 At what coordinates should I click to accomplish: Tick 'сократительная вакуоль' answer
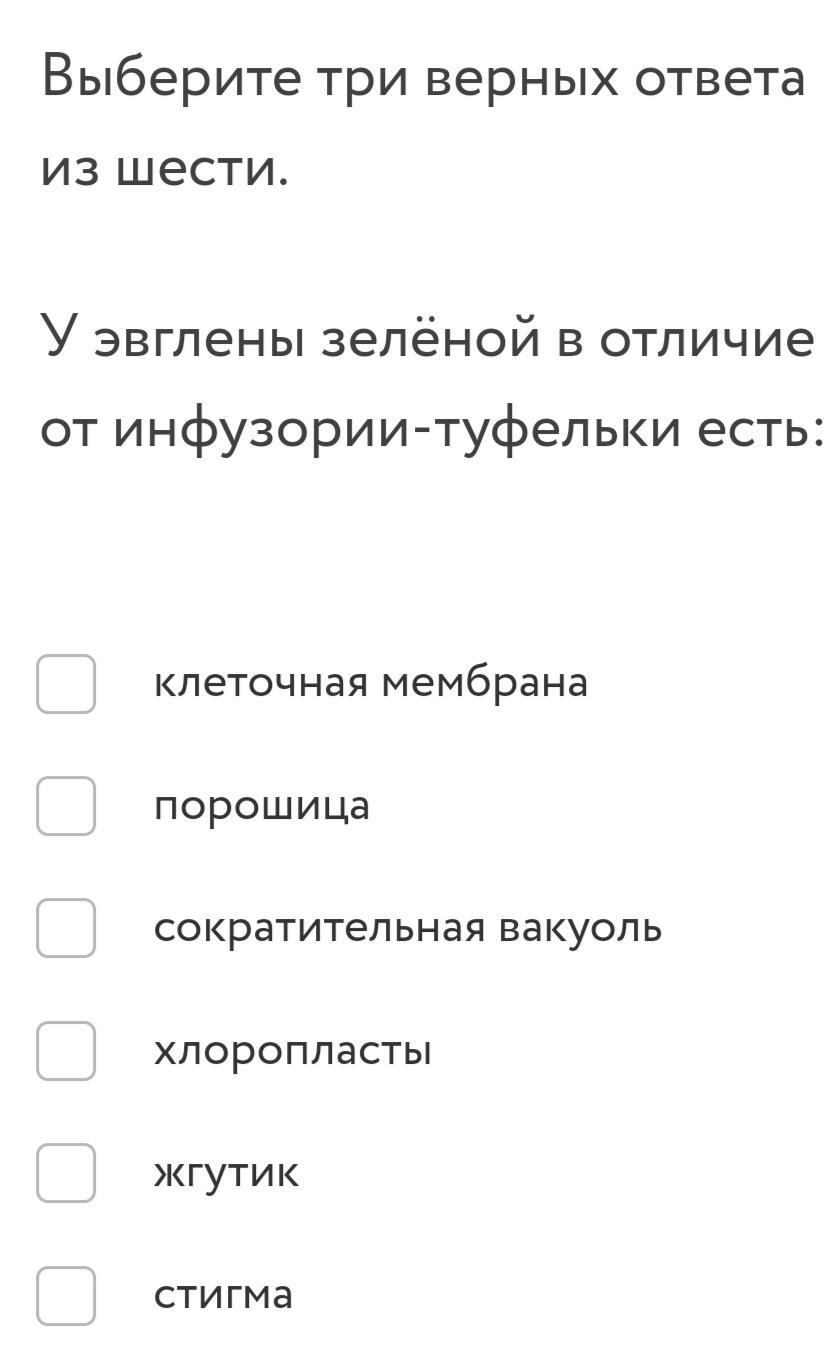(x=66, y=928)
